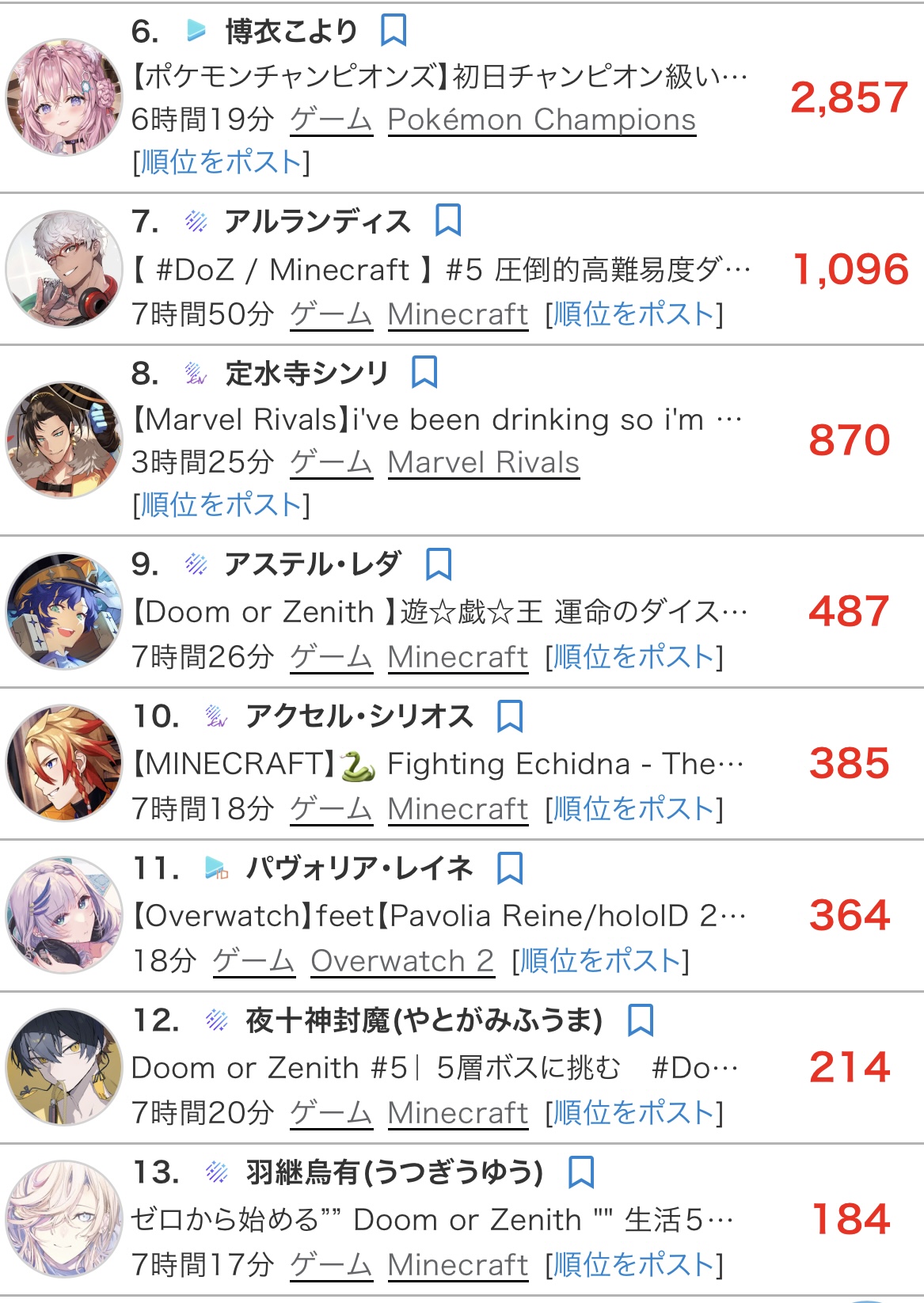The image size is (924, 1303).
Task: Bookmark 夜十神封魔's stream
Action: click(641, 1020)
